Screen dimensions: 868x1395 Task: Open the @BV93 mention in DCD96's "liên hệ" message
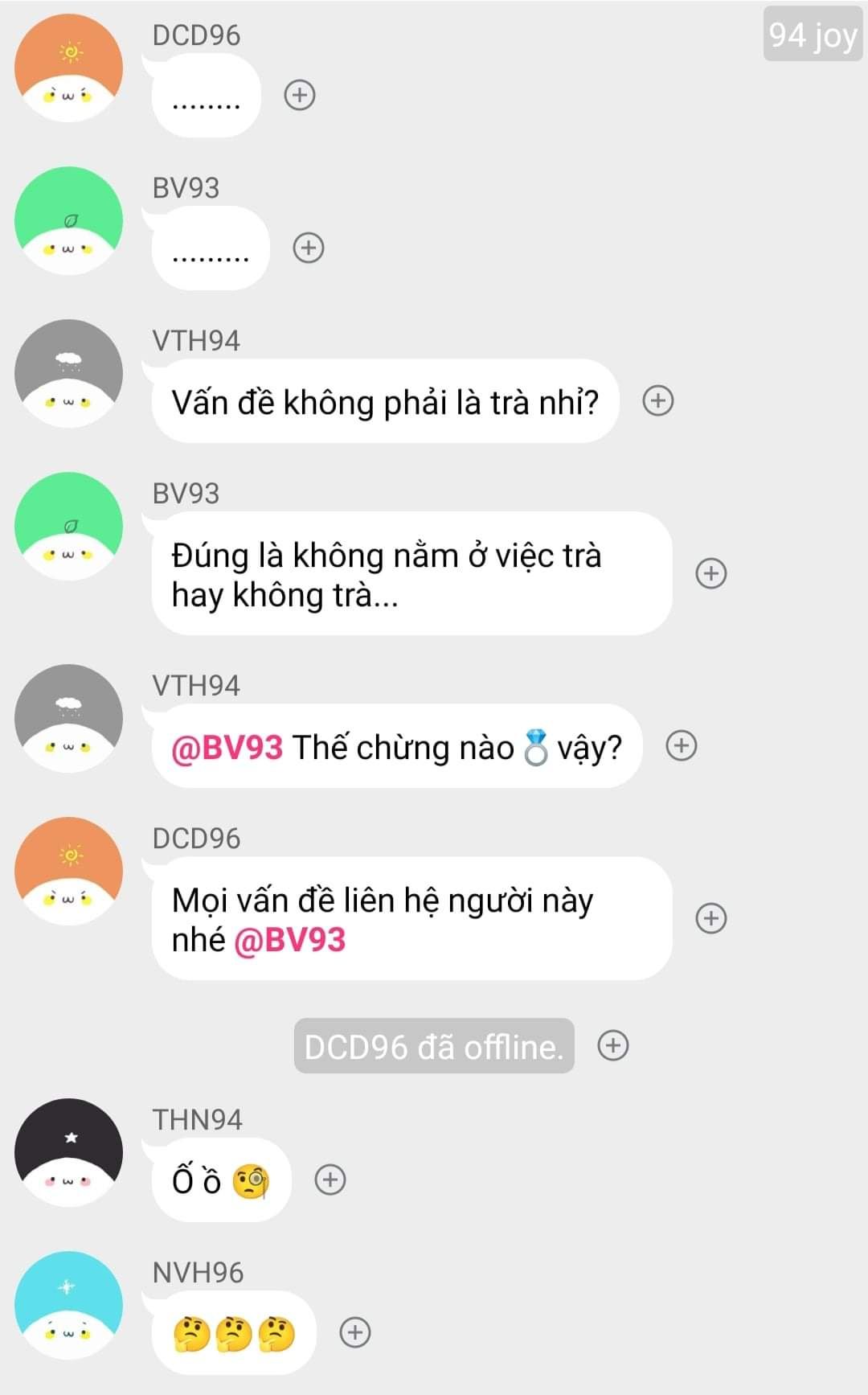tap(290, 940)
